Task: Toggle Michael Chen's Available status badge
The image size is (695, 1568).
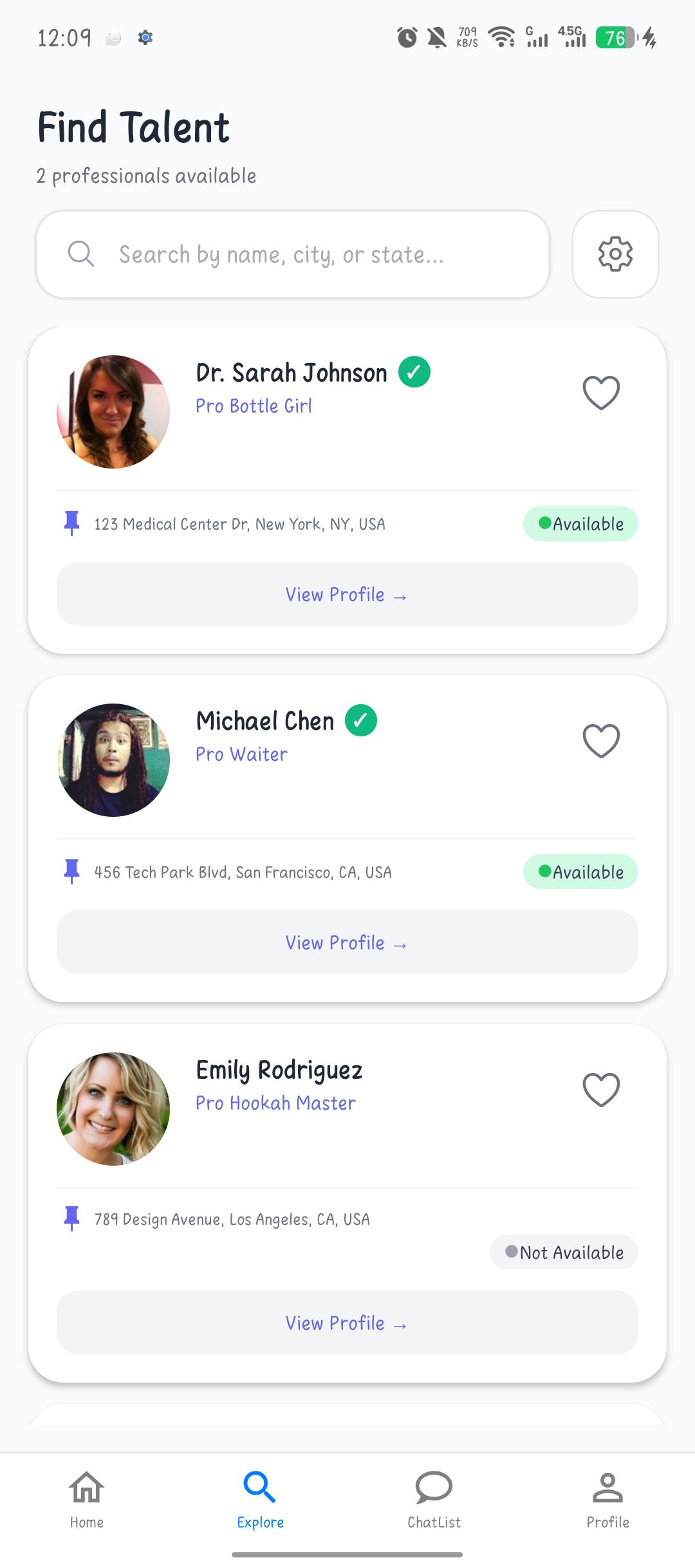Action: point(579,872)
